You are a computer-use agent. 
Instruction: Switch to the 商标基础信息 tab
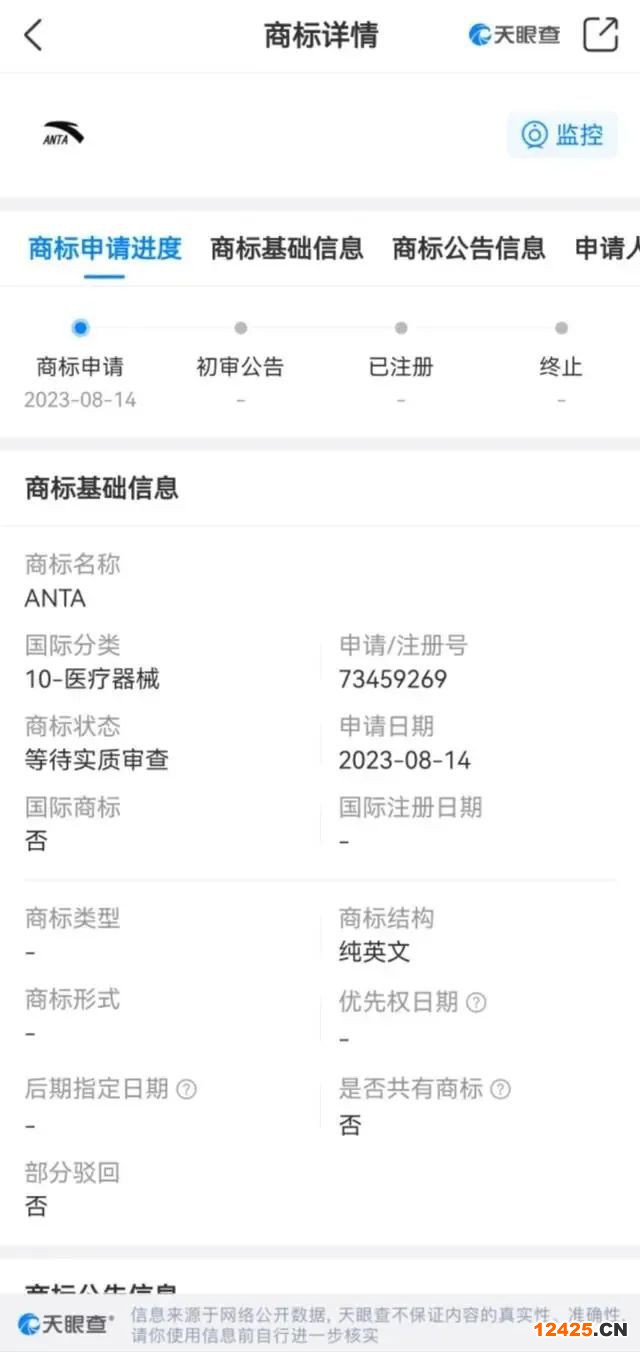point(286,248)
